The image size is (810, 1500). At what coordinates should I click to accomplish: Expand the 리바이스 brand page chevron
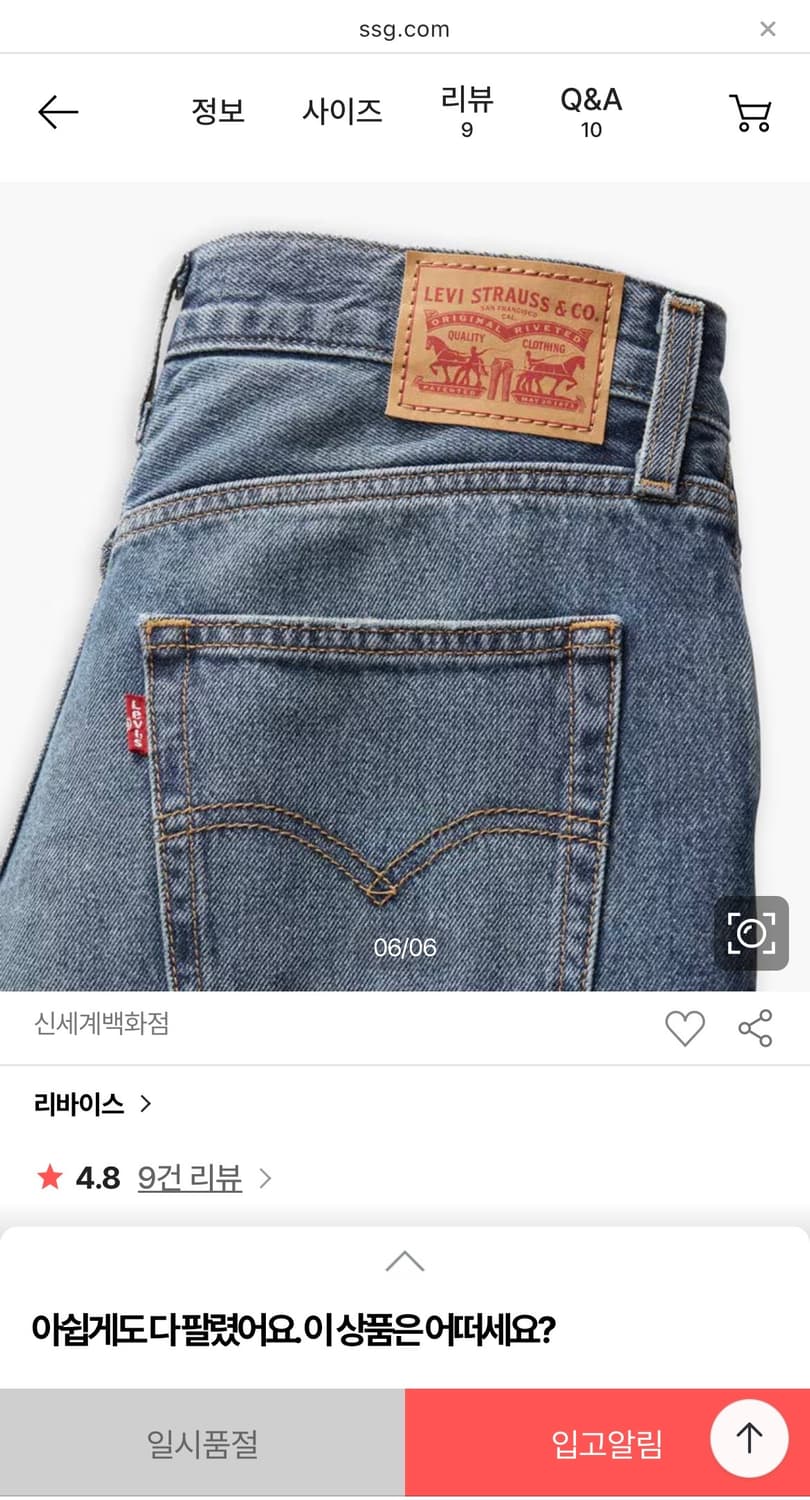[x=146, y=1104]
